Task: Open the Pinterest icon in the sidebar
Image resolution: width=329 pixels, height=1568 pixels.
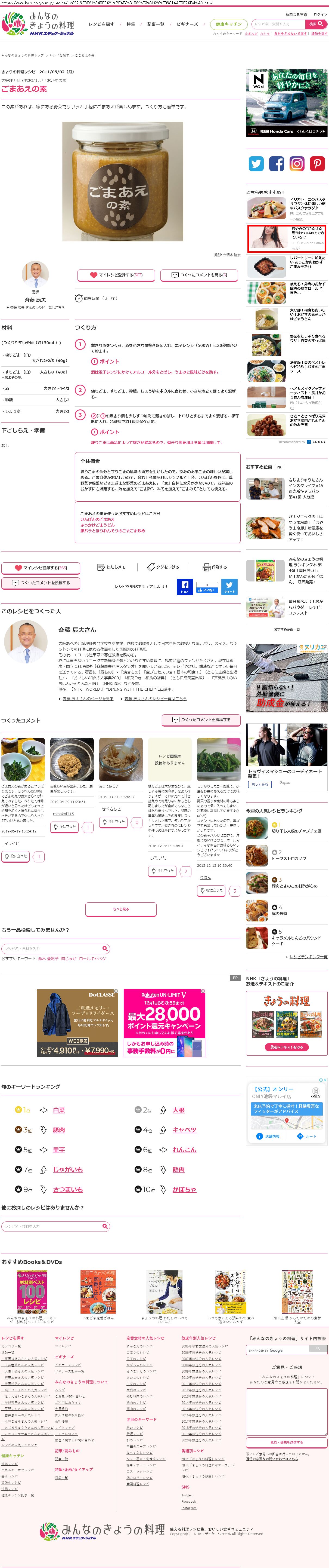Action: (317, 163)
